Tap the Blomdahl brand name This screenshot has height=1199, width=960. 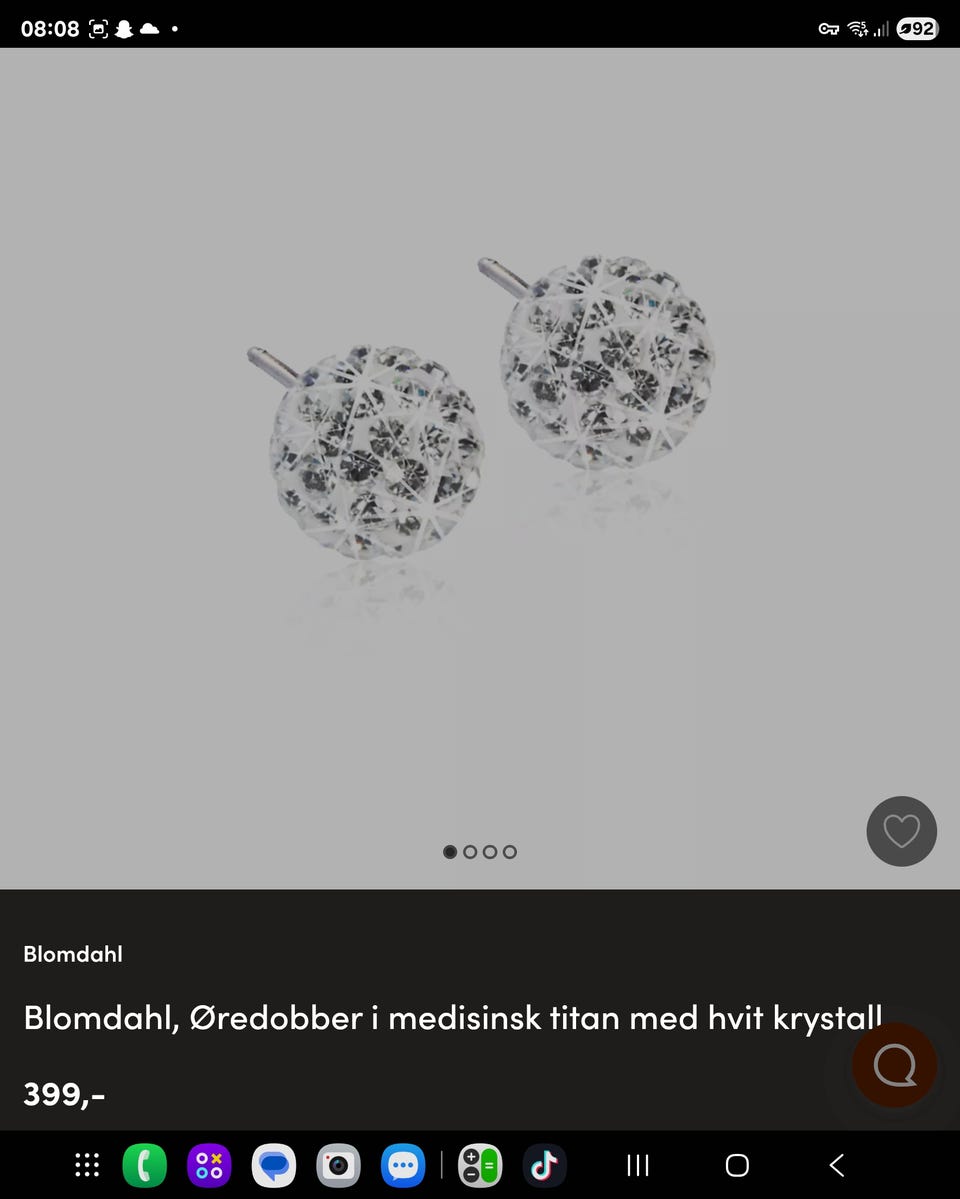point(72,954)
